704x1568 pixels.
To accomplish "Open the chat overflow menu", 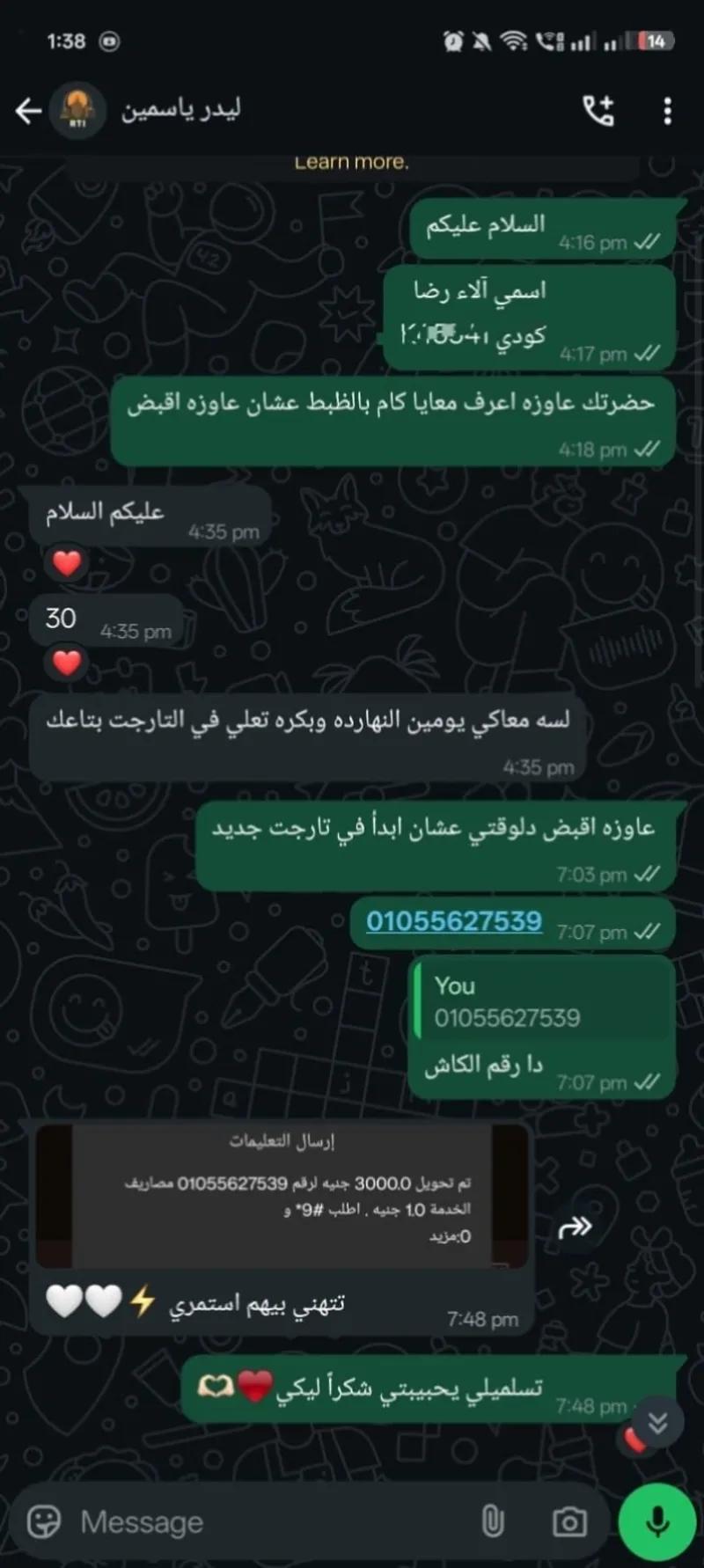I will pos(667,111).
